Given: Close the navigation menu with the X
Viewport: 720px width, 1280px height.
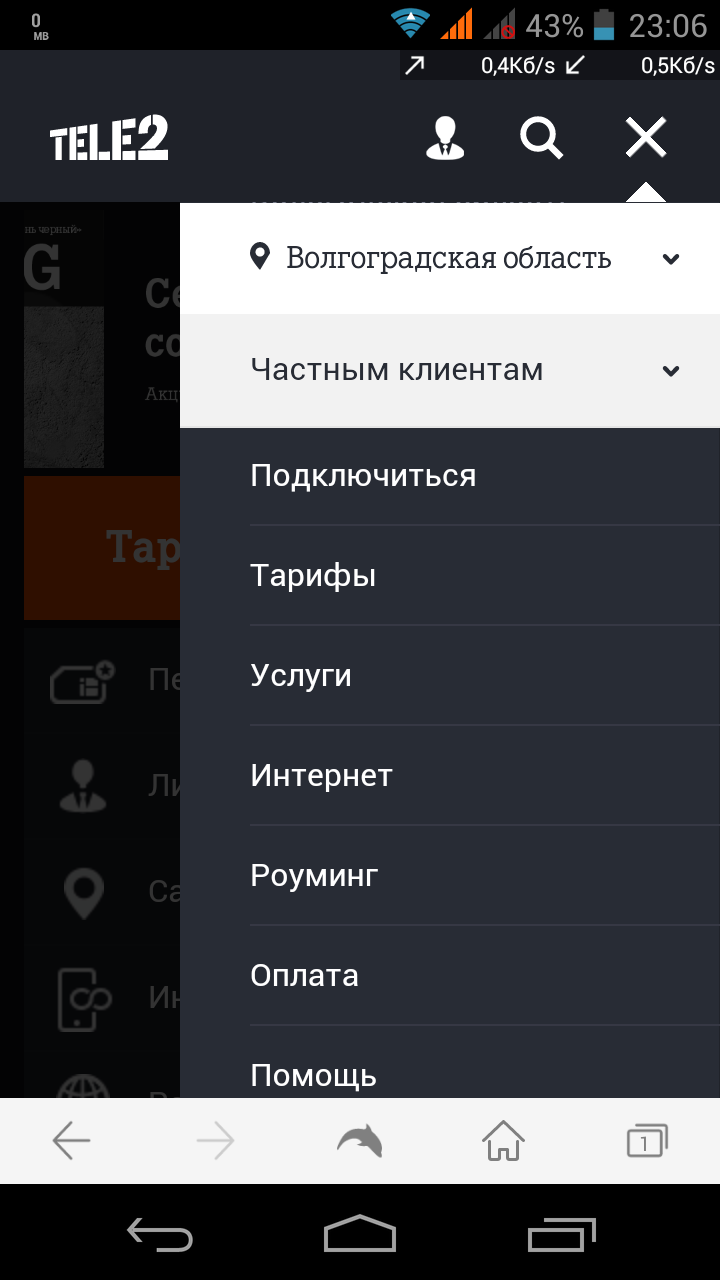Looking at the screenshot, I should [x=645, y=137].
